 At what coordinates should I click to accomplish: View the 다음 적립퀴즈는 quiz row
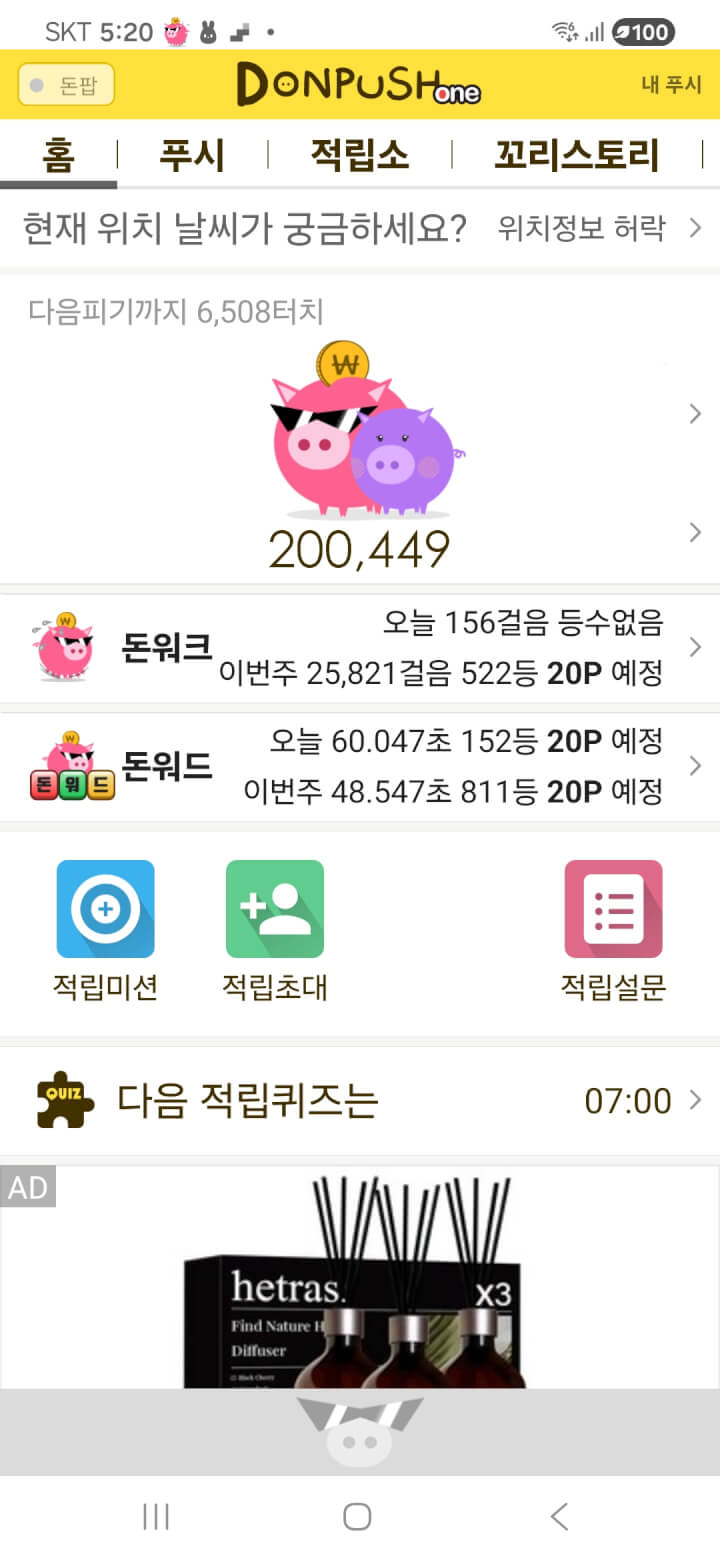(360, 1101)
